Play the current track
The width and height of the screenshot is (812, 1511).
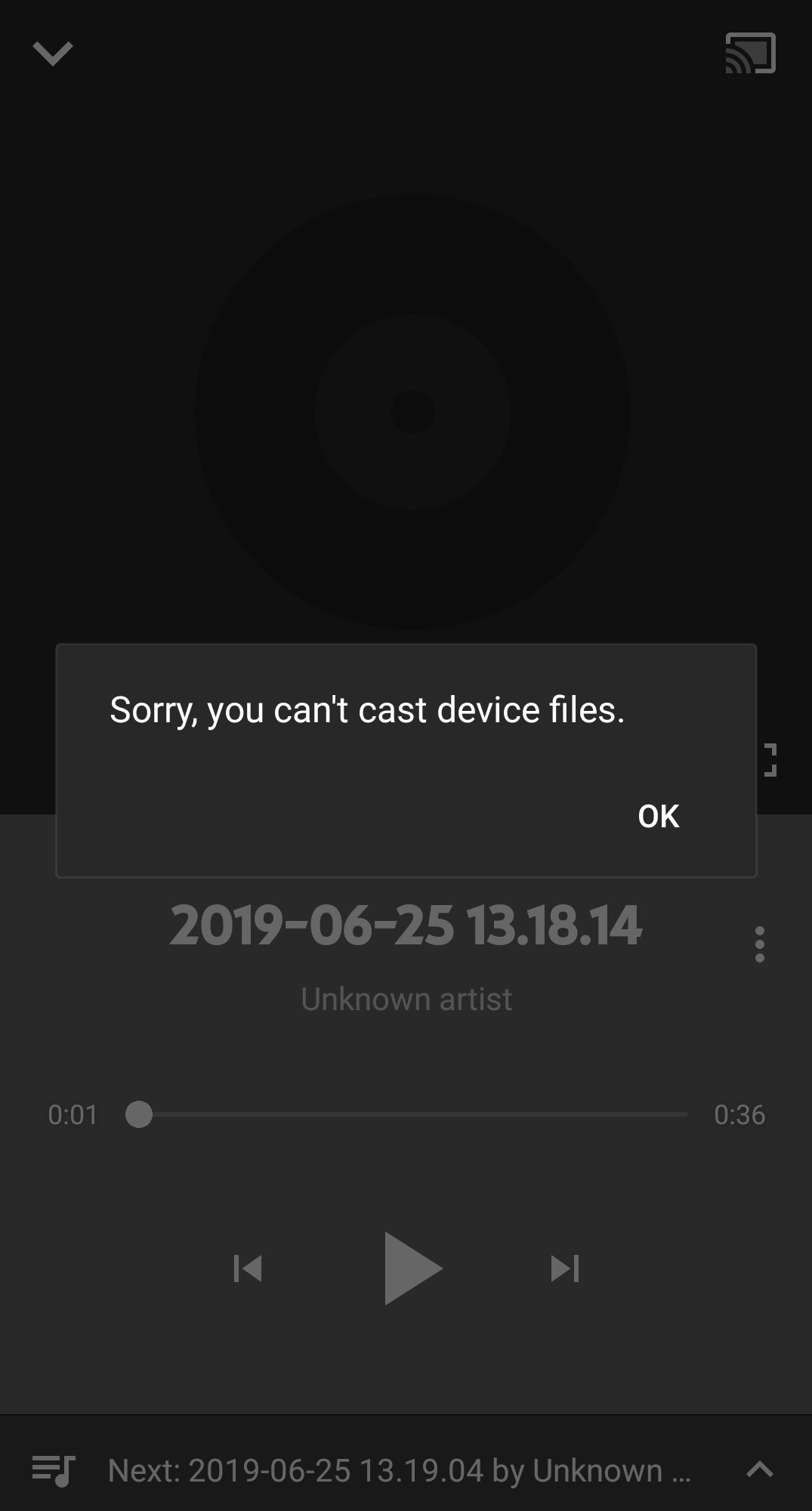(412, 1268)
